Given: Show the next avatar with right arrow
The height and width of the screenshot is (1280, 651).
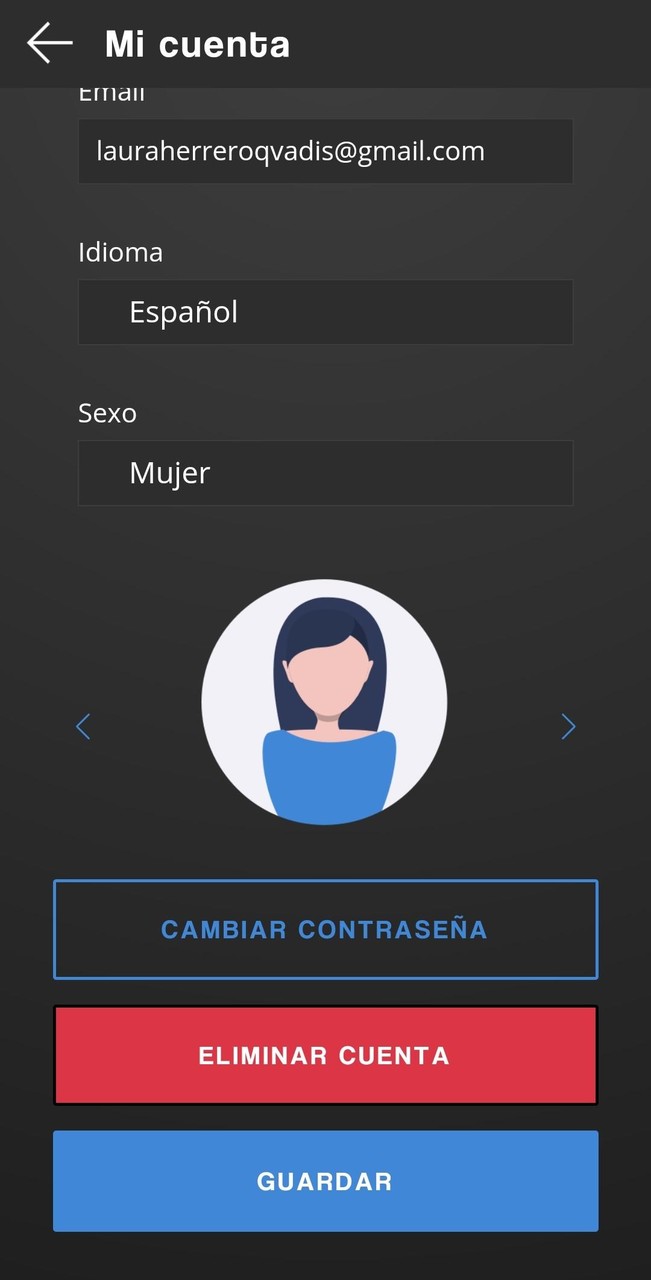Looking at the screenshot, I should [x=568, y=727].
